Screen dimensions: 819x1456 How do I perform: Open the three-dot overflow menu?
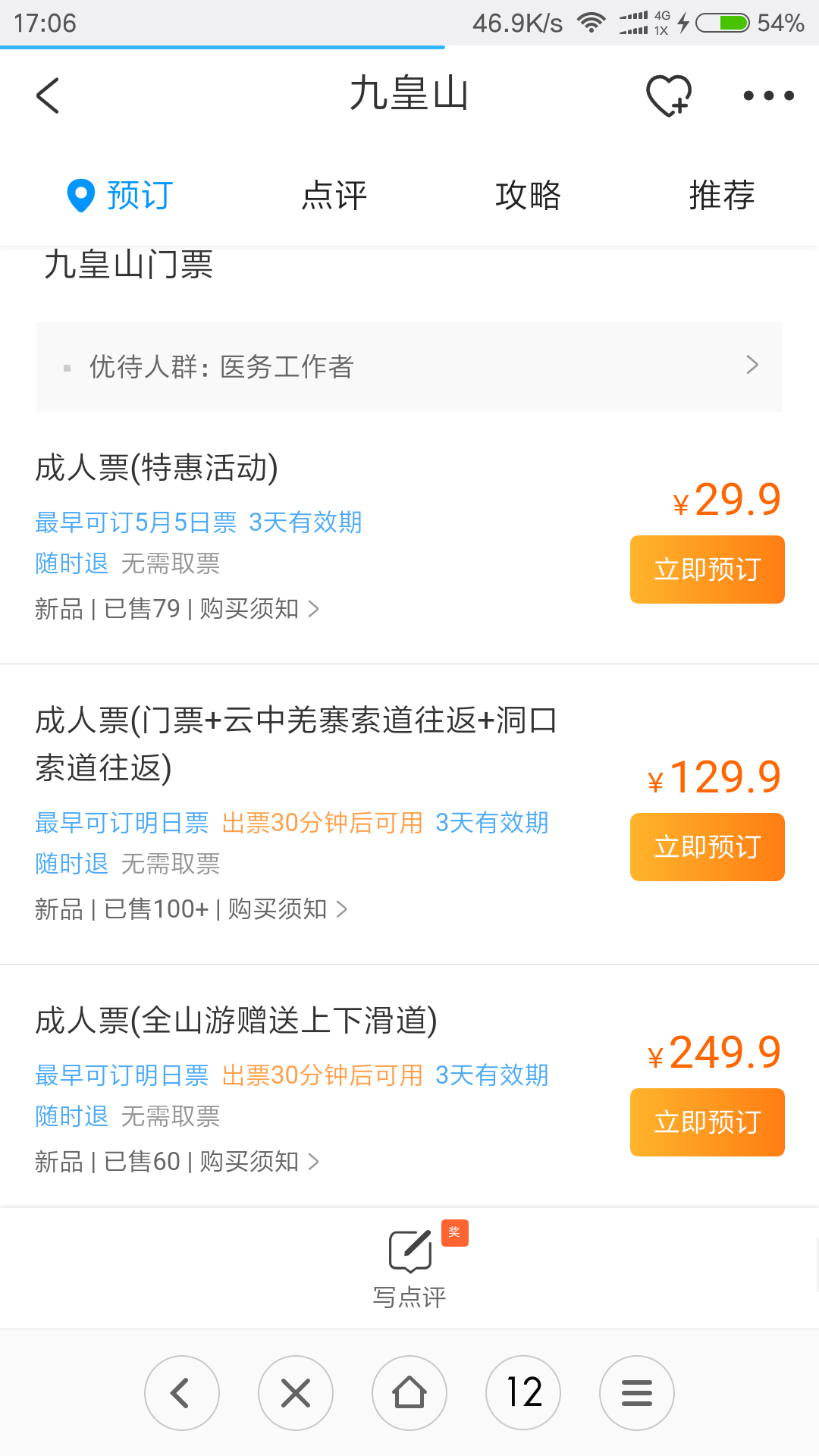[768, 96]
